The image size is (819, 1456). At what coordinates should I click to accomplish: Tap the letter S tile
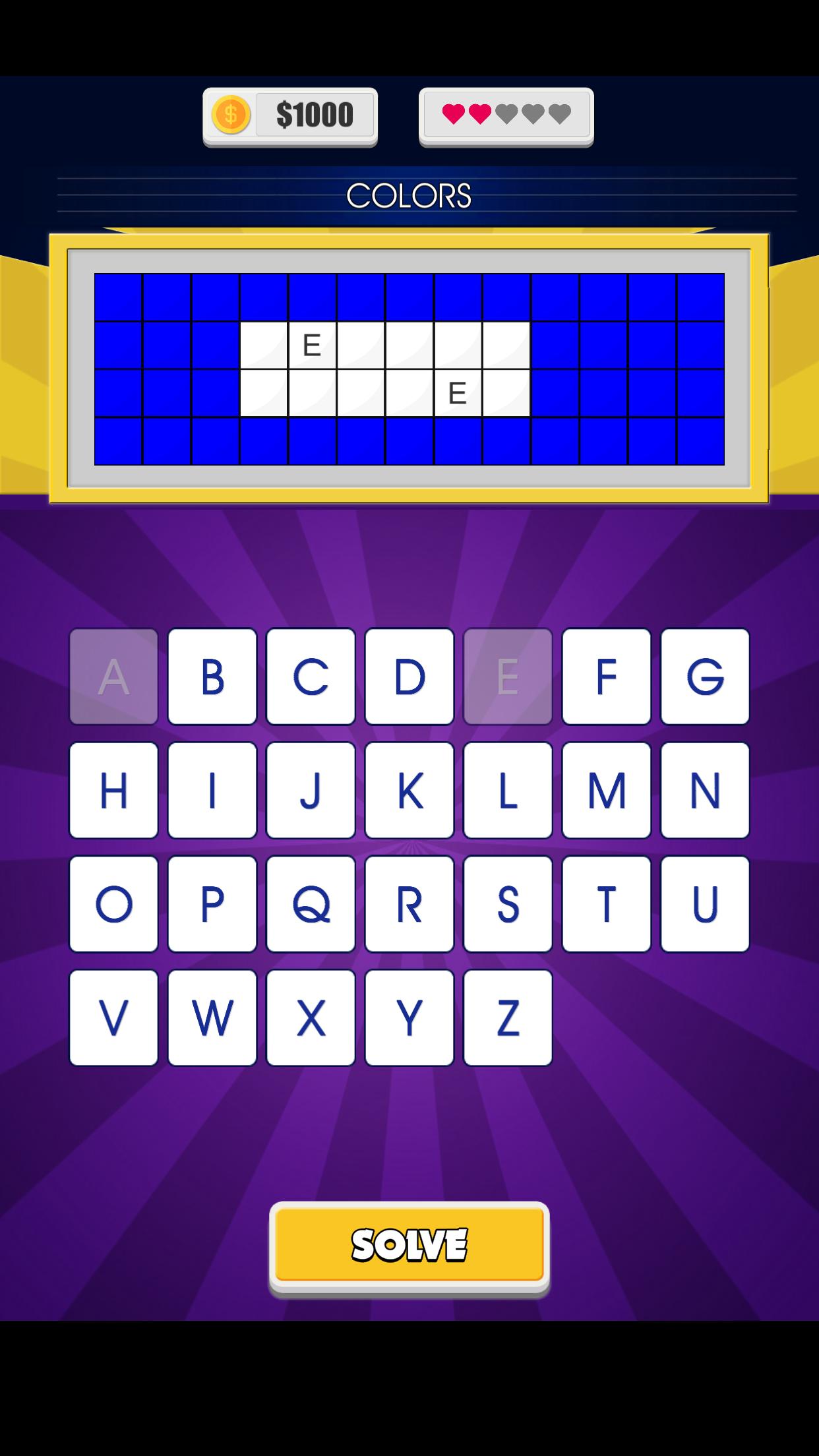508,903
